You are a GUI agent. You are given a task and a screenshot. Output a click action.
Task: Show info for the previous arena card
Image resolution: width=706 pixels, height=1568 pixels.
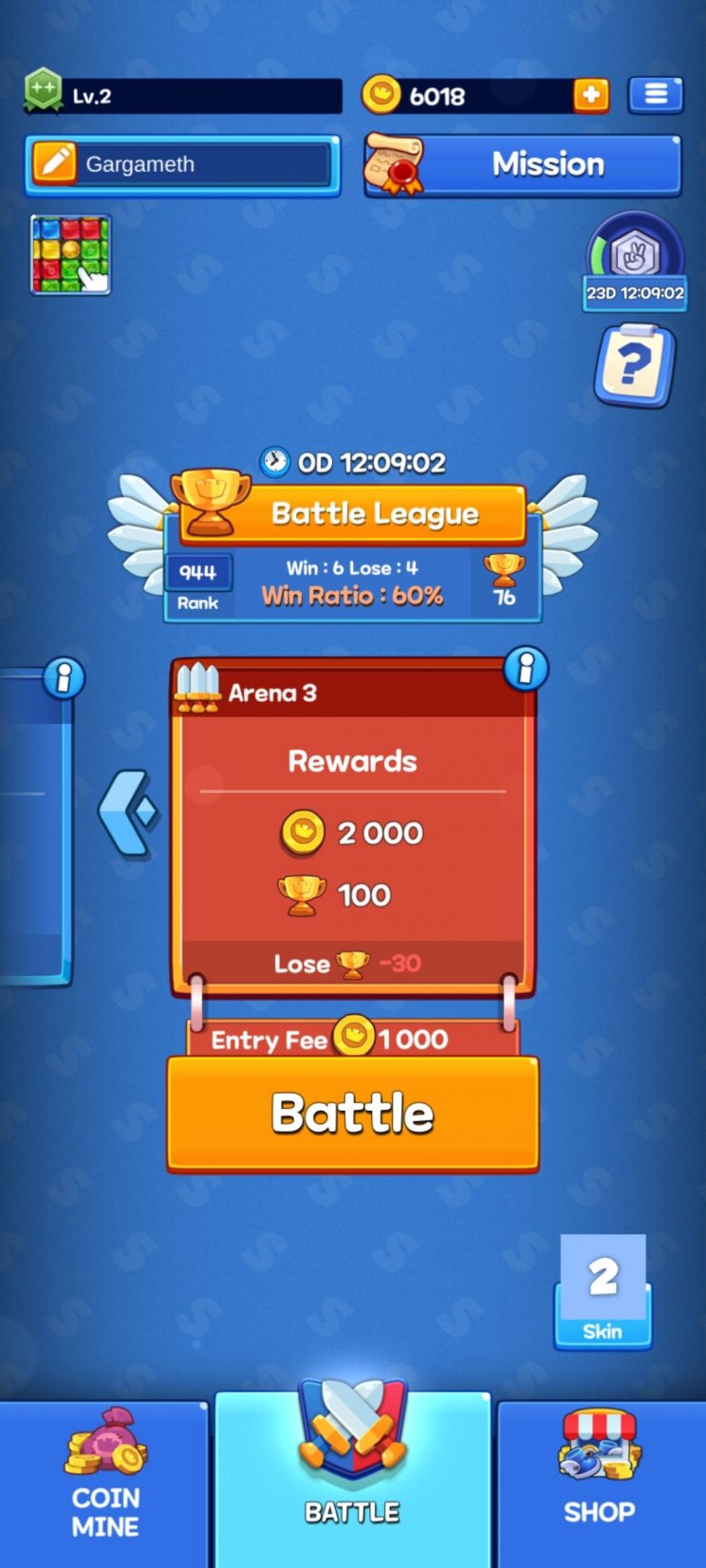65,678
